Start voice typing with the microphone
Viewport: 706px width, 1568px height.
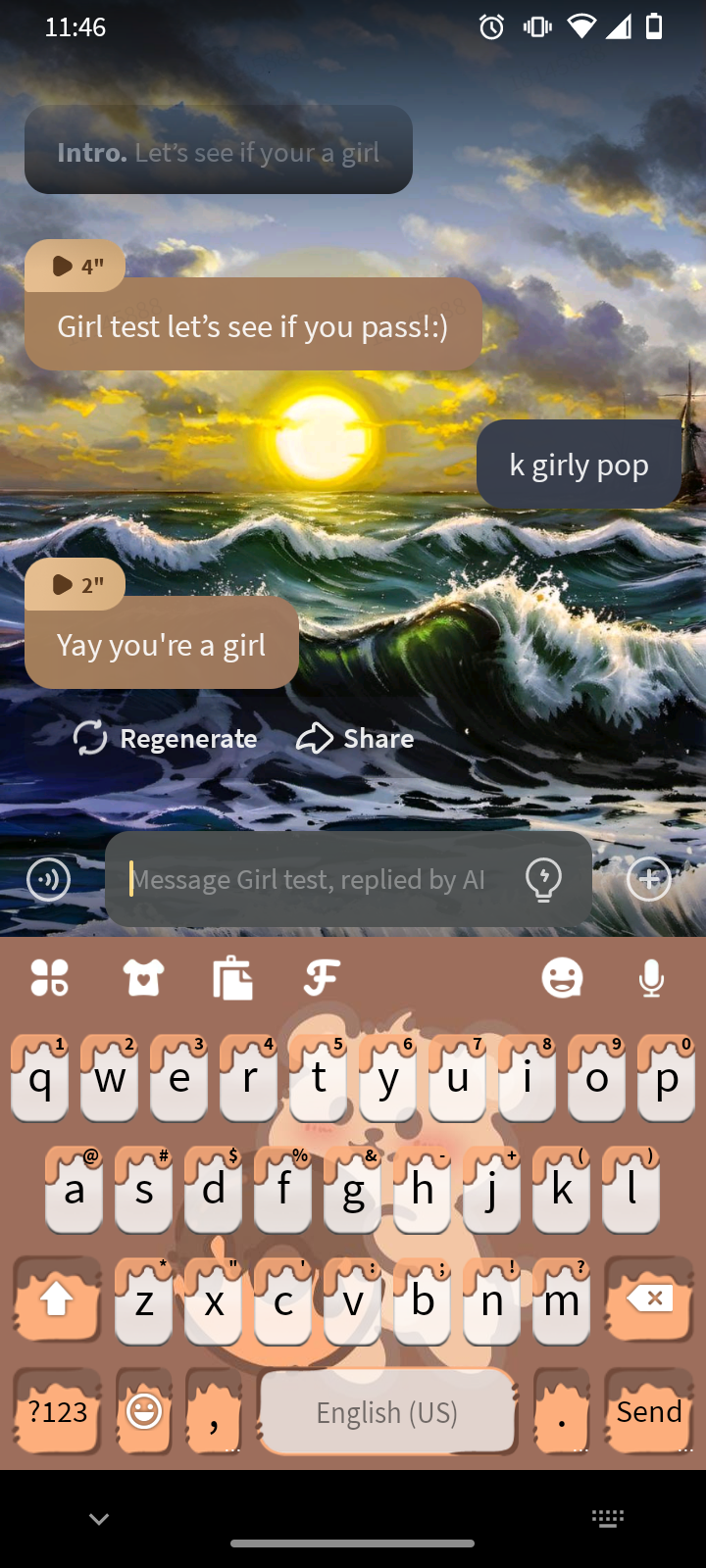coord(651,977)
